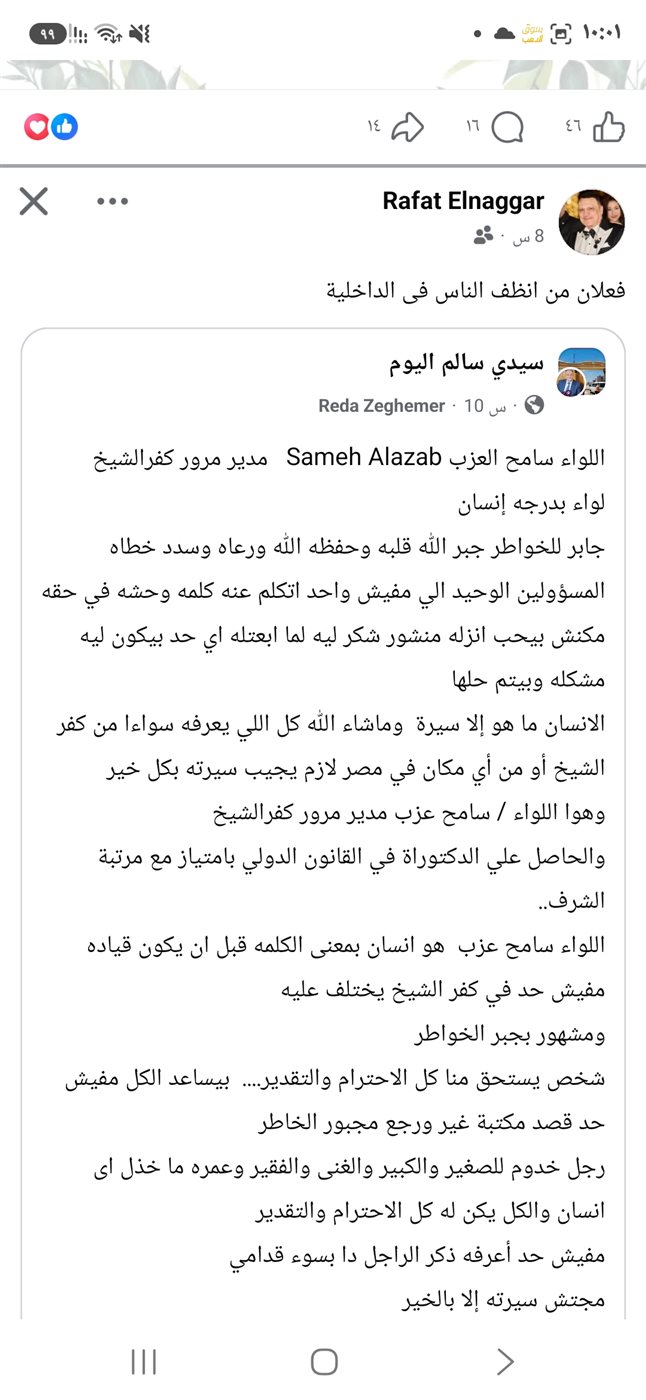Go back using system navigation arrow
Viewport: 646px width, 1400px height.
(x=505, y=1361)
